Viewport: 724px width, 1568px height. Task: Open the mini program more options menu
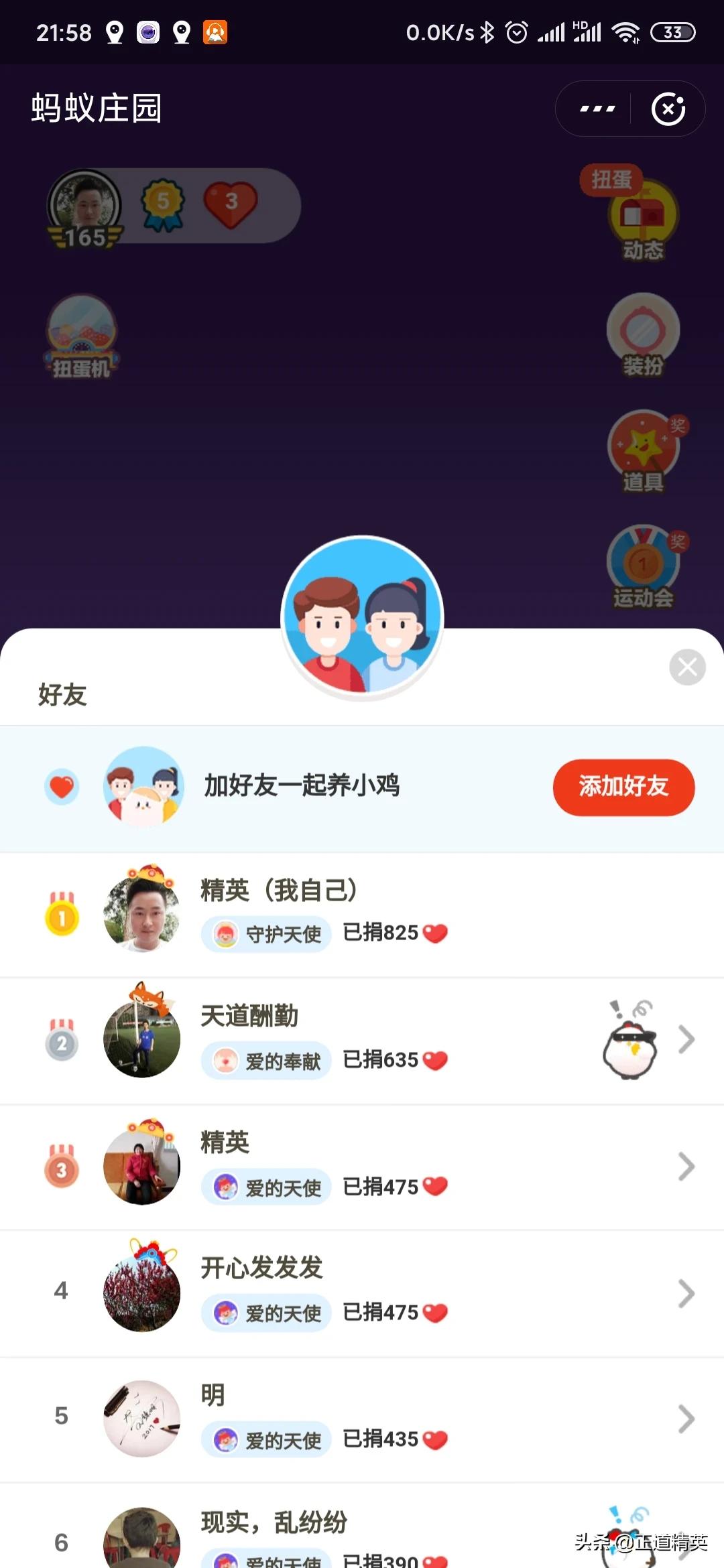tap(597, 109)
